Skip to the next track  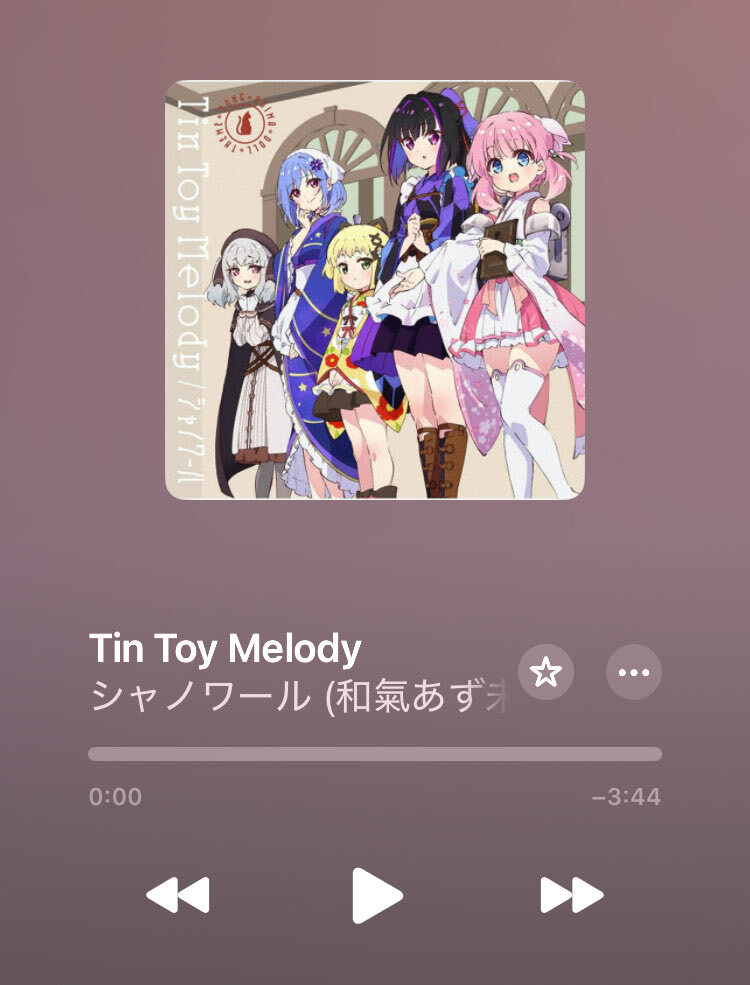pyautogui.click(x=572, y=895)
